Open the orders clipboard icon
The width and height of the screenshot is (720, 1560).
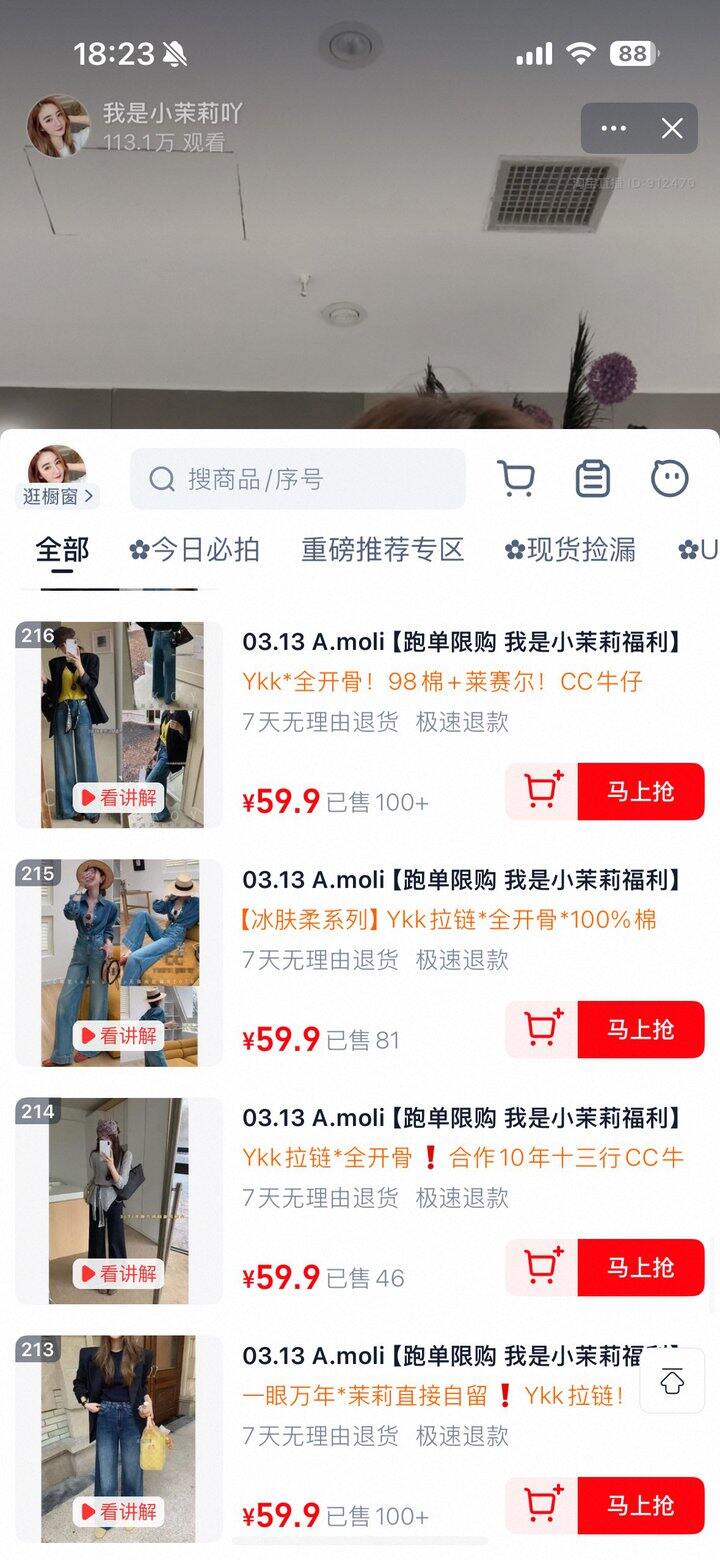(592, 479)
